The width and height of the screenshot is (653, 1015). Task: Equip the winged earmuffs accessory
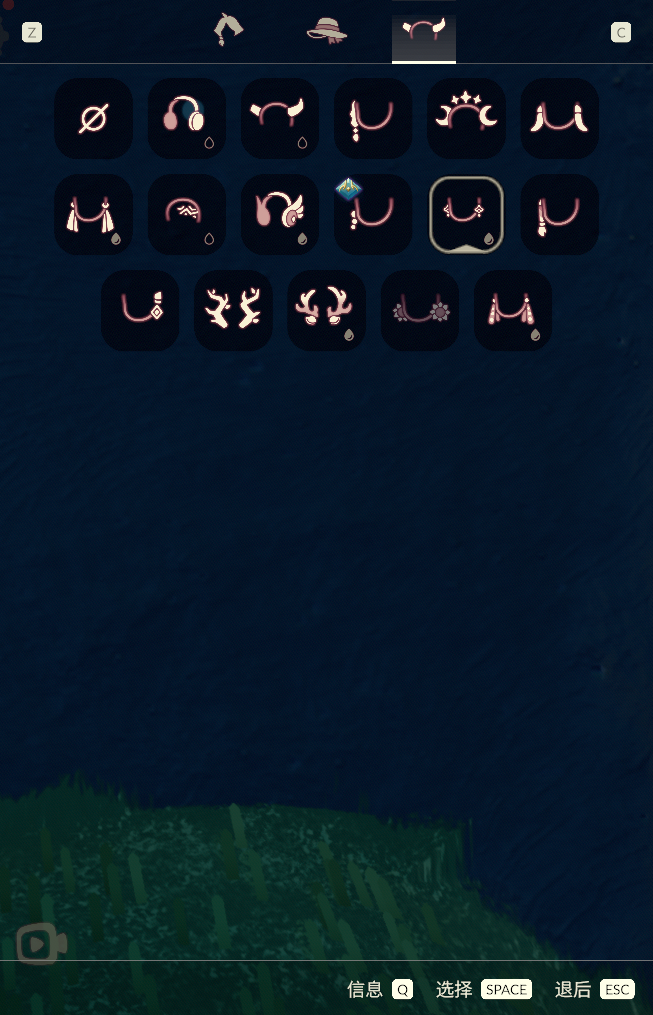[x=280, y=214]
